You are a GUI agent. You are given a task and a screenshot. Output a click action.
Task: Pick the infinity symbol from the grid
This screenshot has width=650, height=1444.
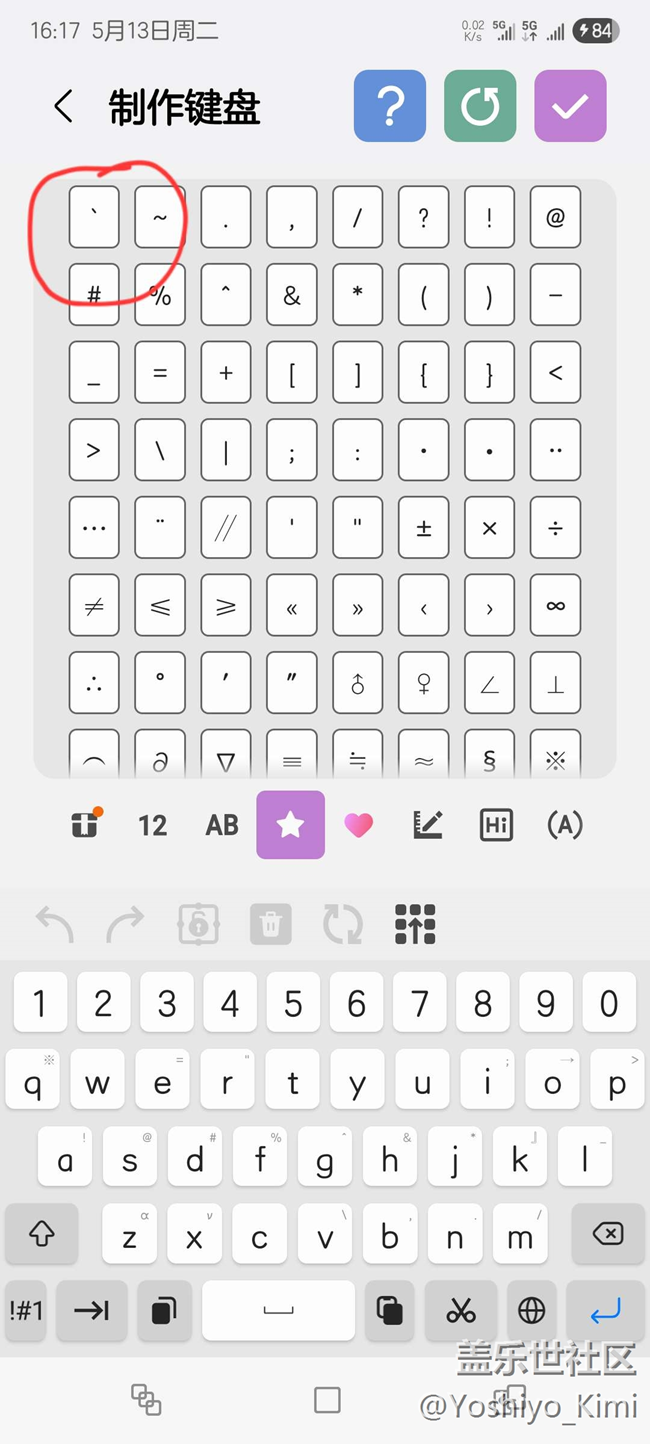555,606
